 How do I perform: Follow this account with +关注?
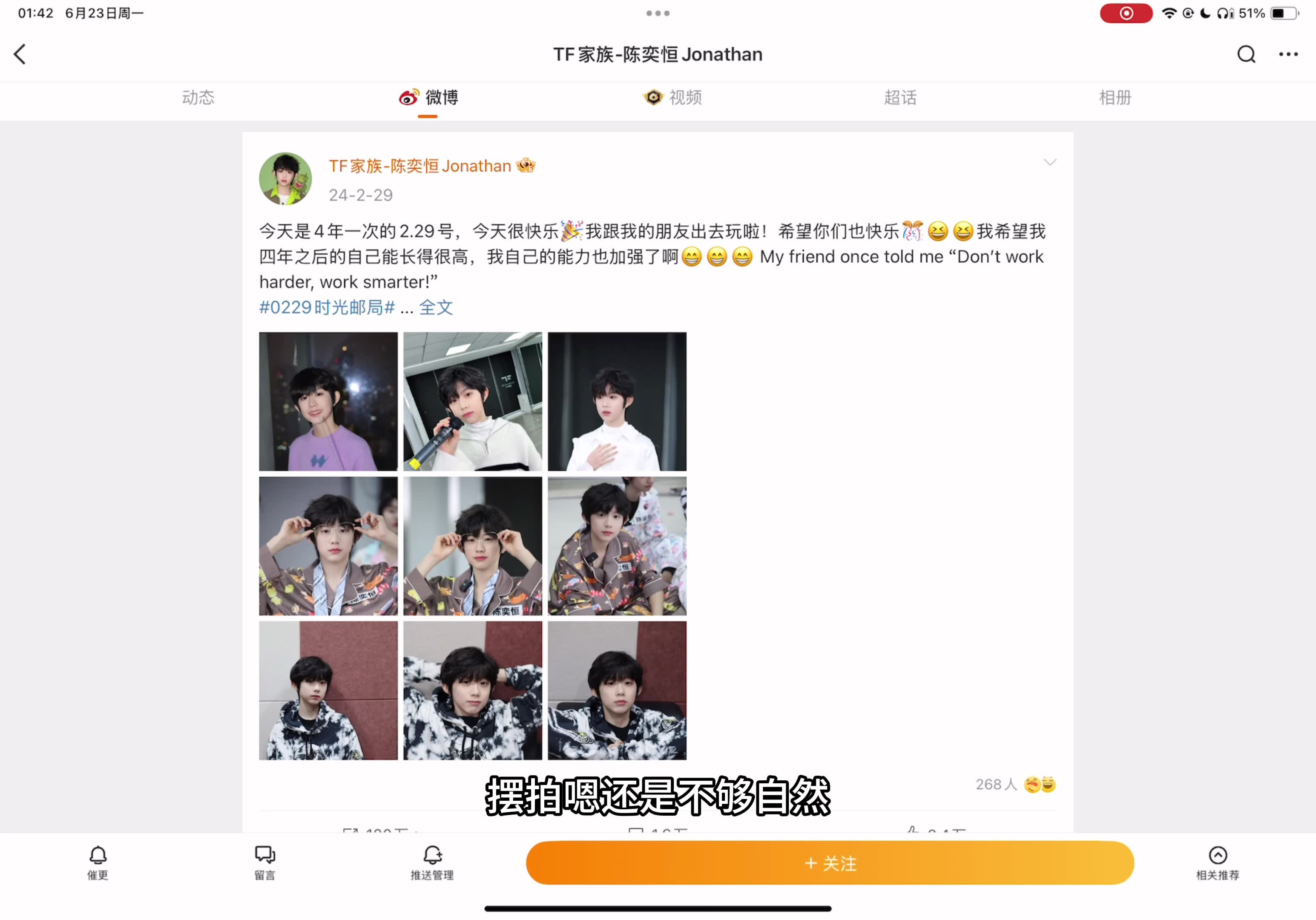tap(829, 862)
